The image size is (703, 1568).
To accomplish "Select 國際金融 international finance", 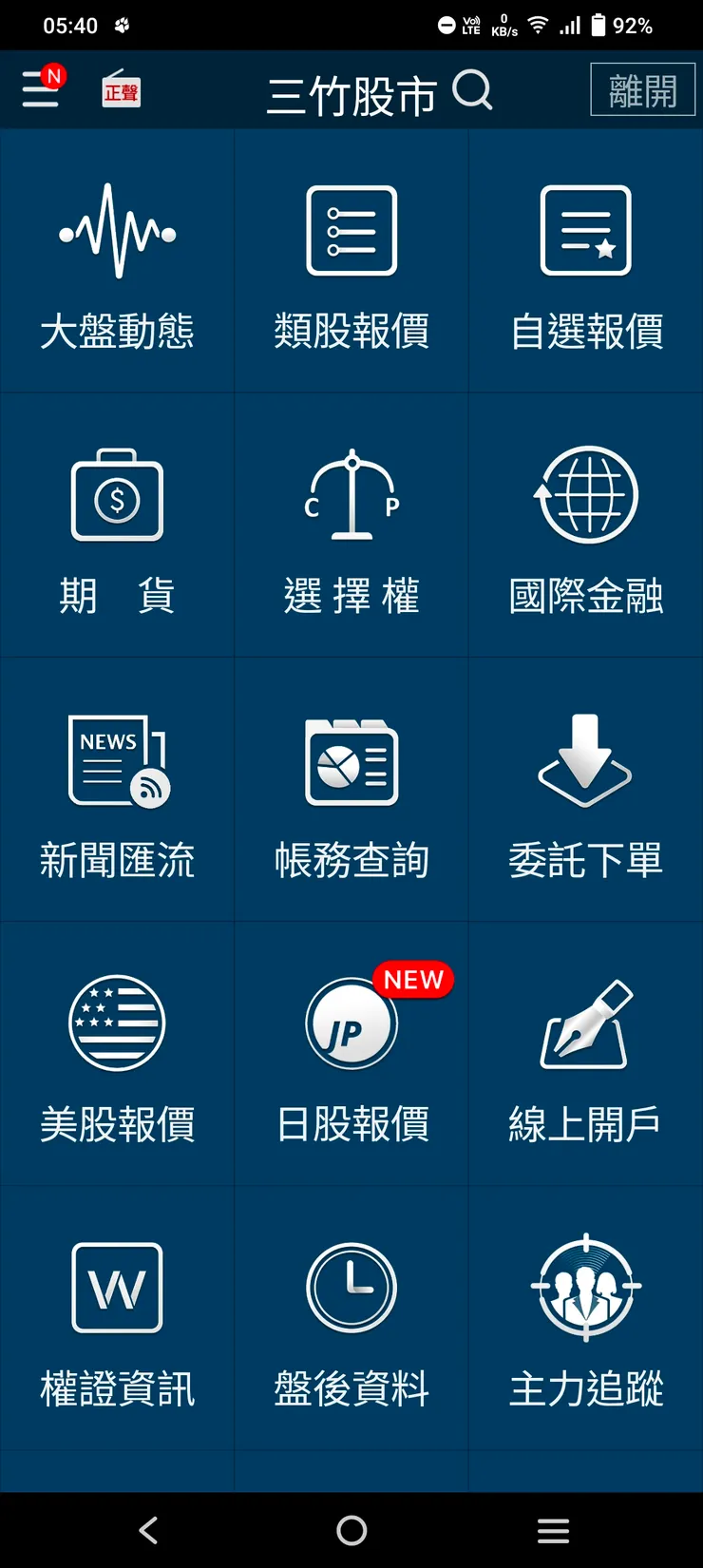I will (x=585, y=526).
